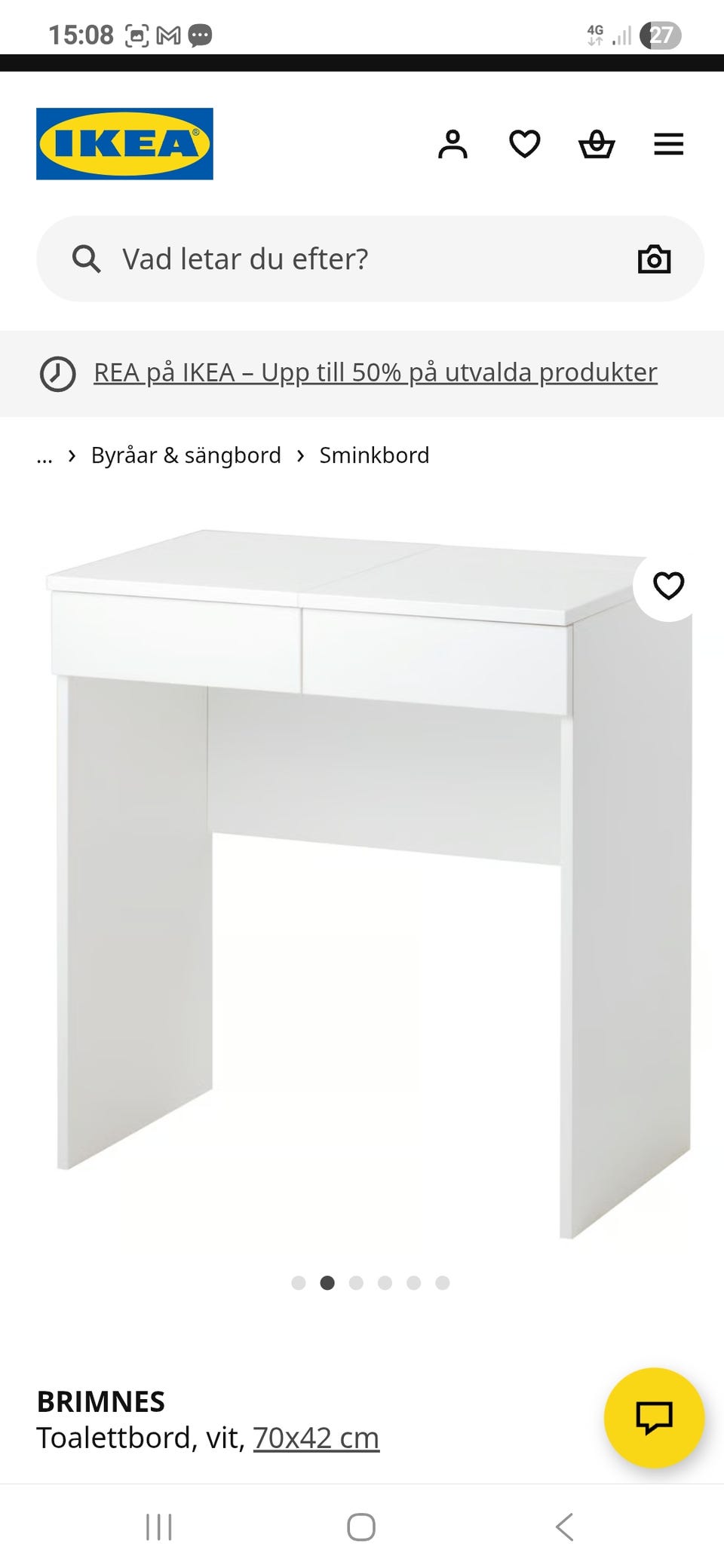The height and width of the screenshot is (1568, 724).
Task: Open the IKEA account profile icon
Action: [452, 144]
